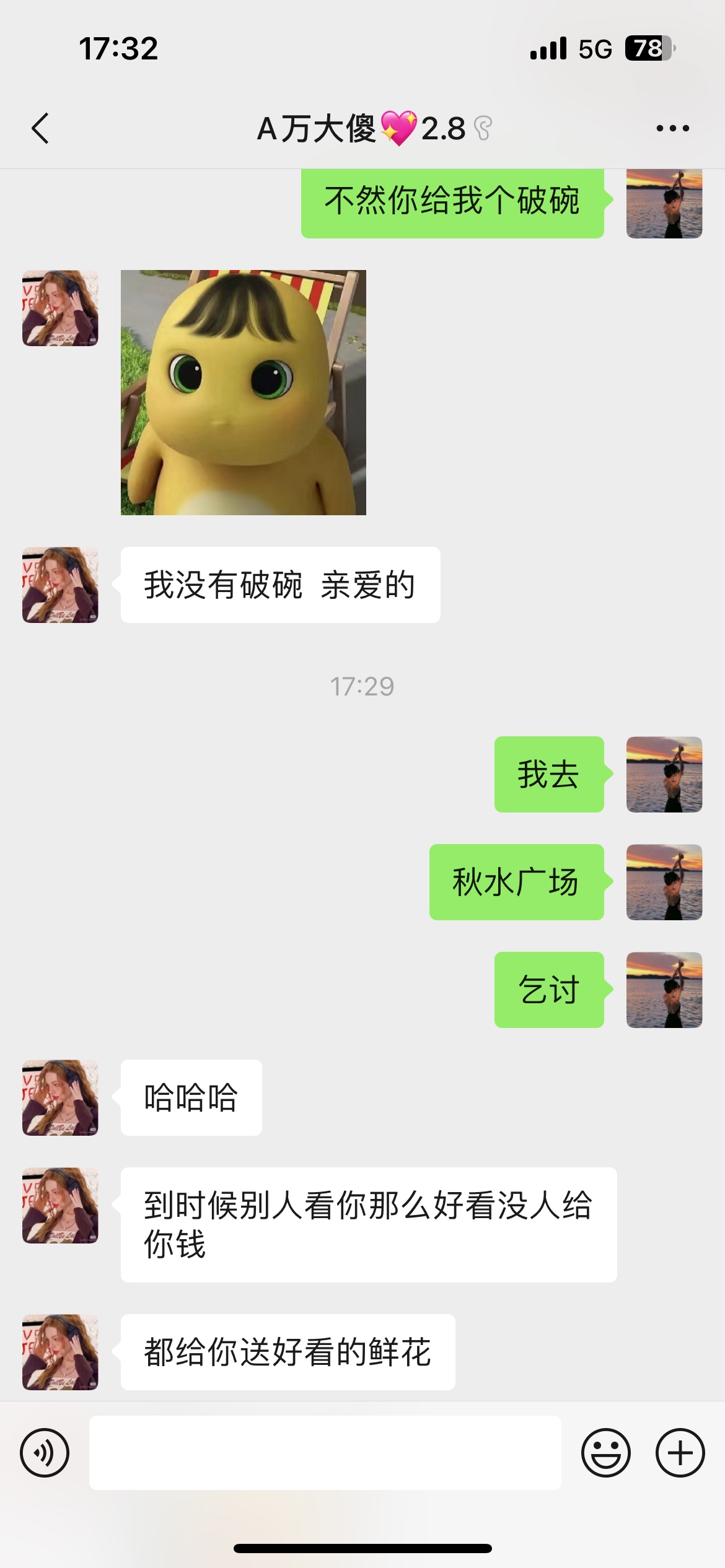
Task: Open my own avatar beside 秋水广场
Action: 664,882
